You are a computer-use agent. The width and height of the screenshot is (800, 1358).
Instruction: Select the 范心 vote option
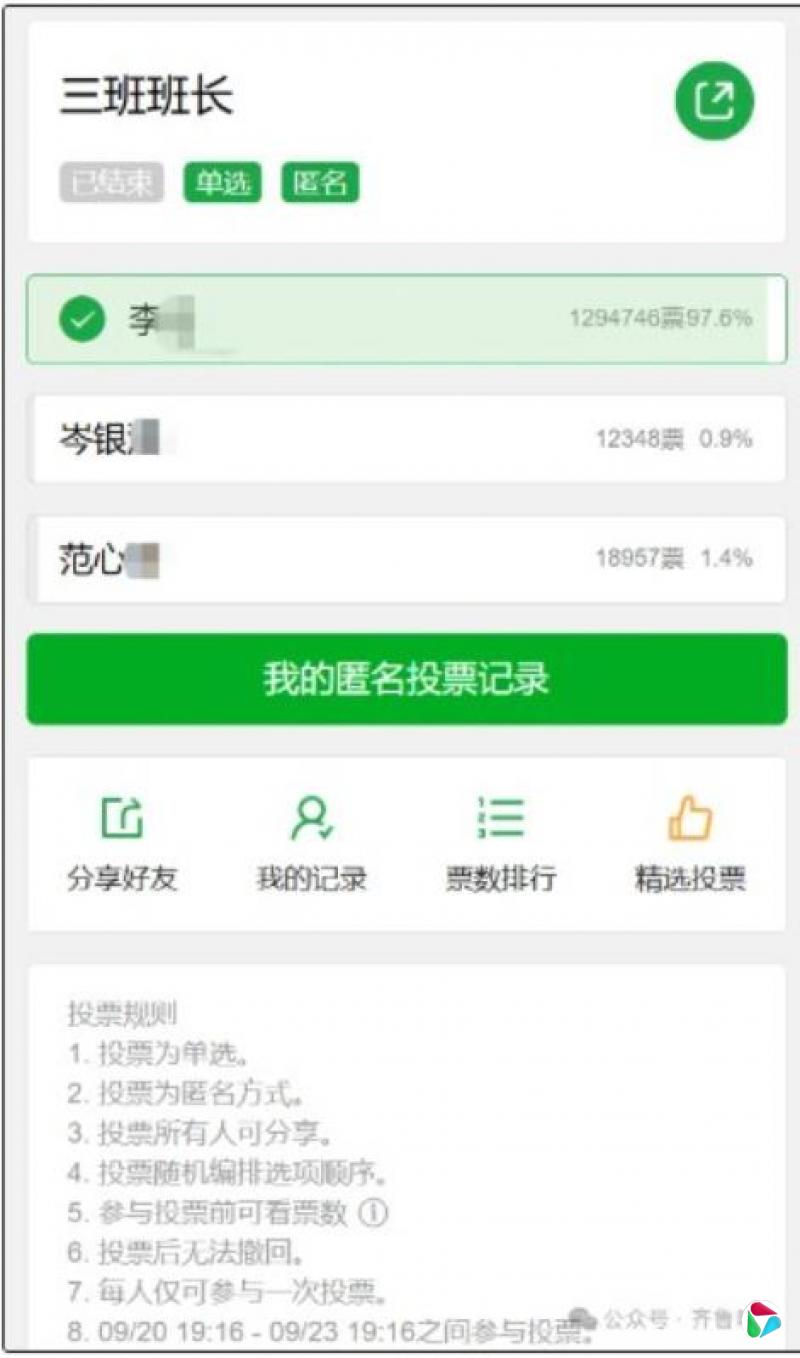tap(406, 558)
